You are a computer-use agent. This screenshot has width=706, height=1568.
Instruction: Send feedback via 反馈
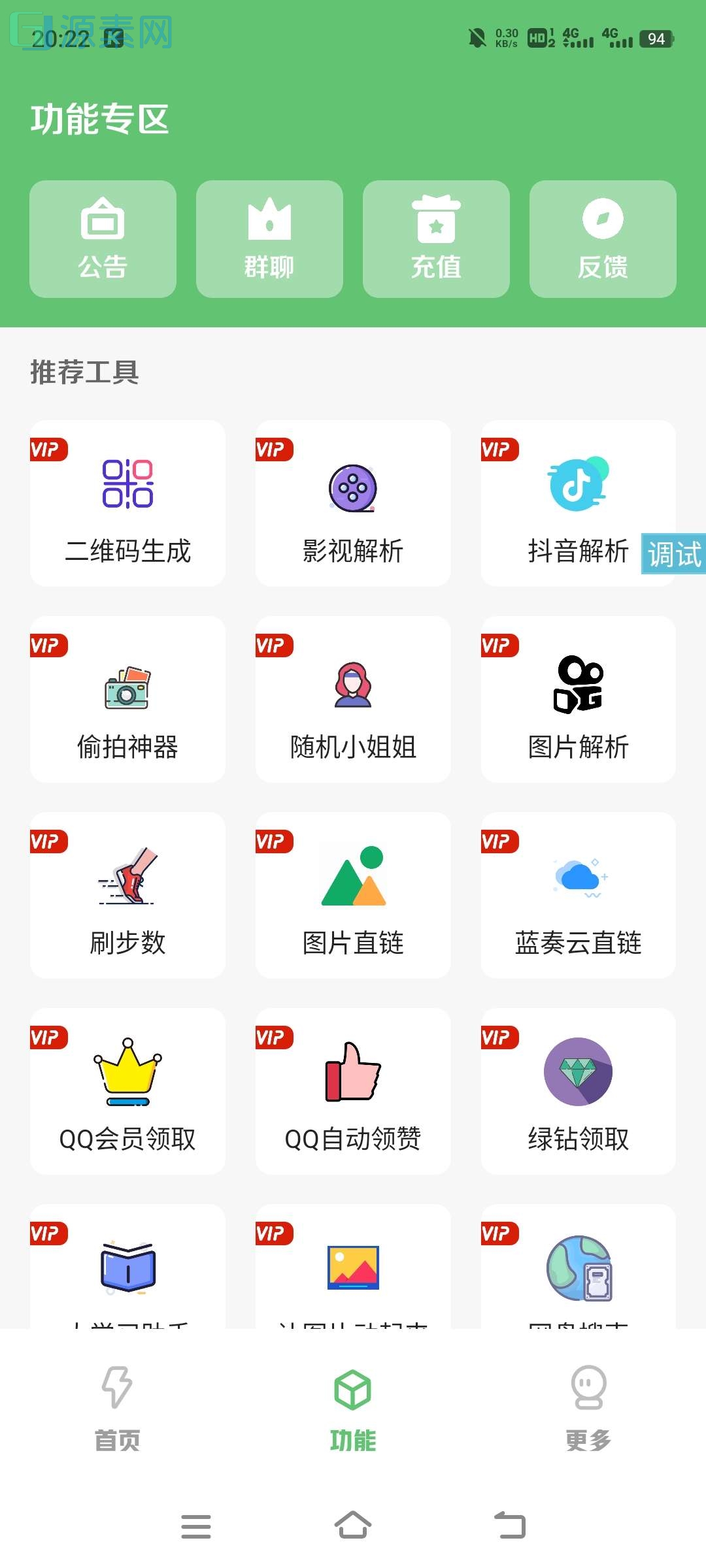point(603,239)
